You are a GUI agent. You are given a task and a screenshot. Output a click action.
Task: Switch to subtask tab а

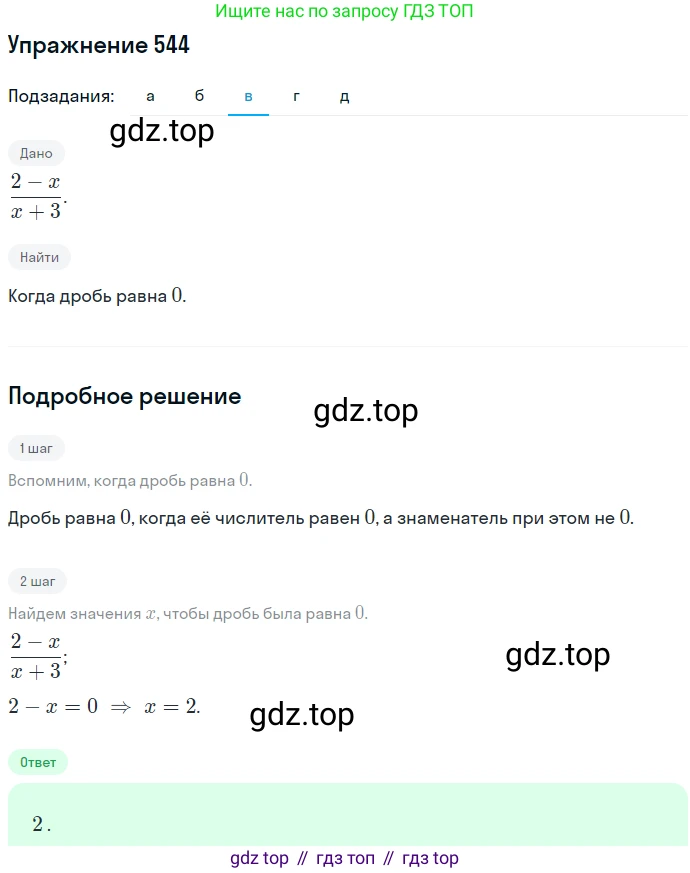(150, 96)
